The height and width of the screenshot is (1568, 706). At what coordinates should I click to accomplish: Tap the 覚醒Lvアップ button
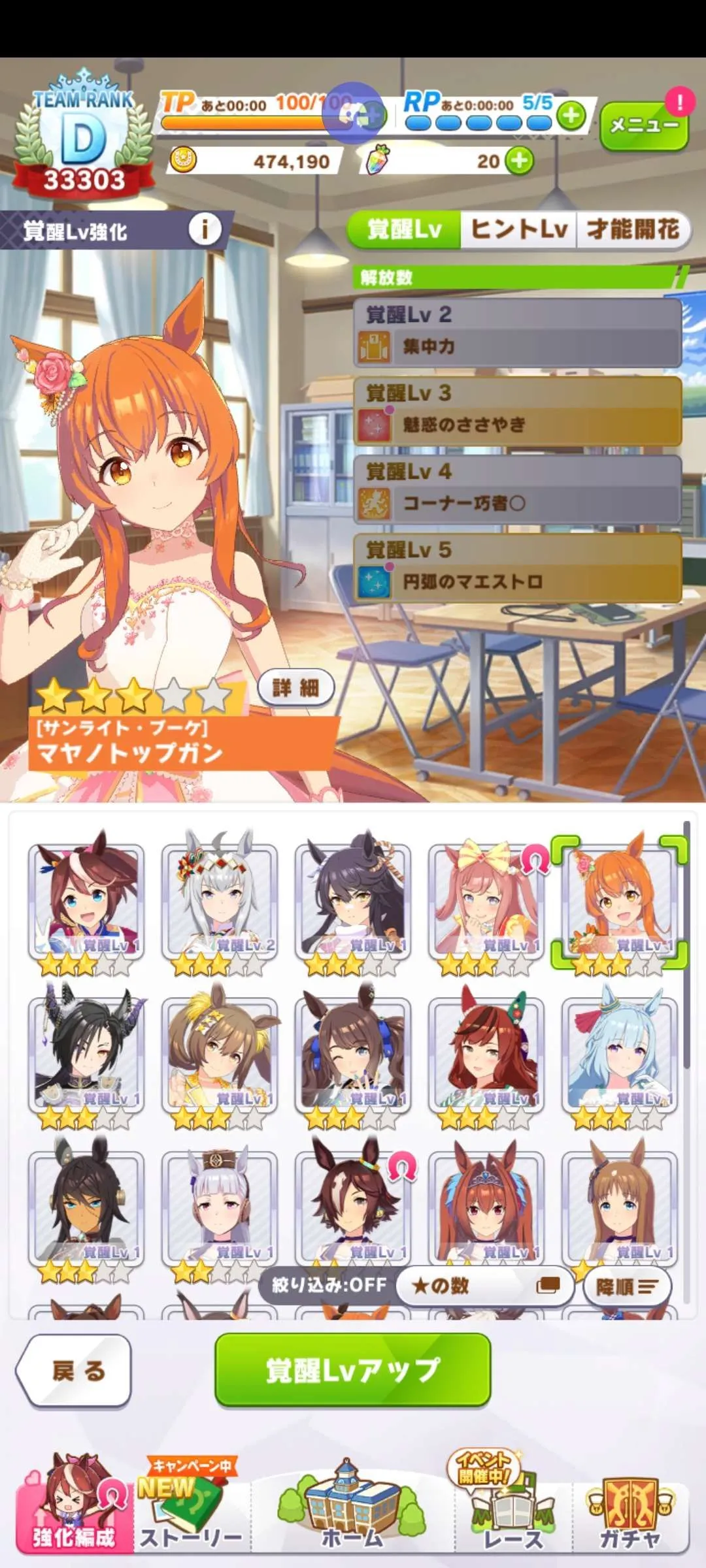pyautogui.click(x=353, y=1370)
